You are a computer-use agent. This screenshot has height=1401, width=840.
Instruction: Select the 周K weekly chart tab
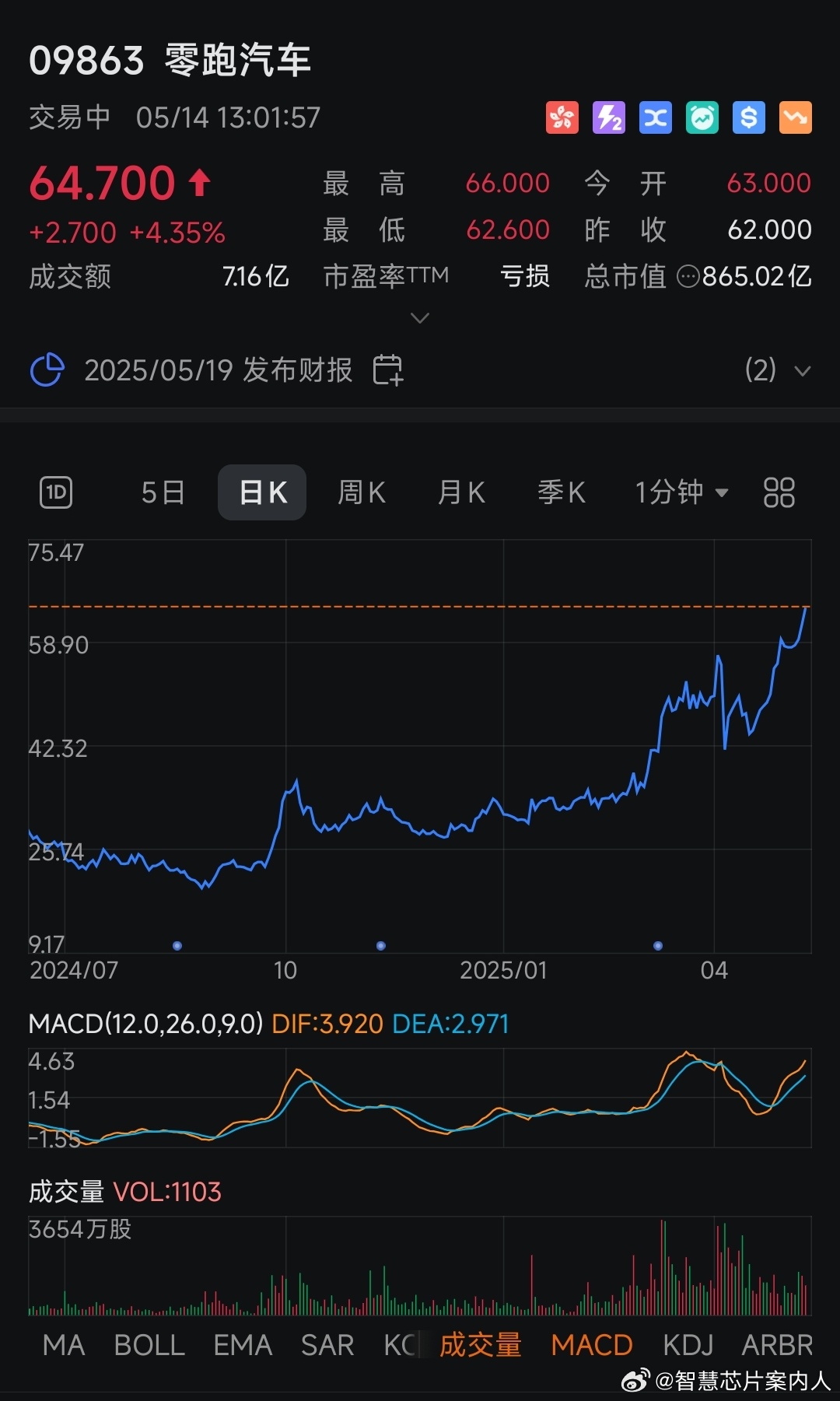tap(362, 492)
